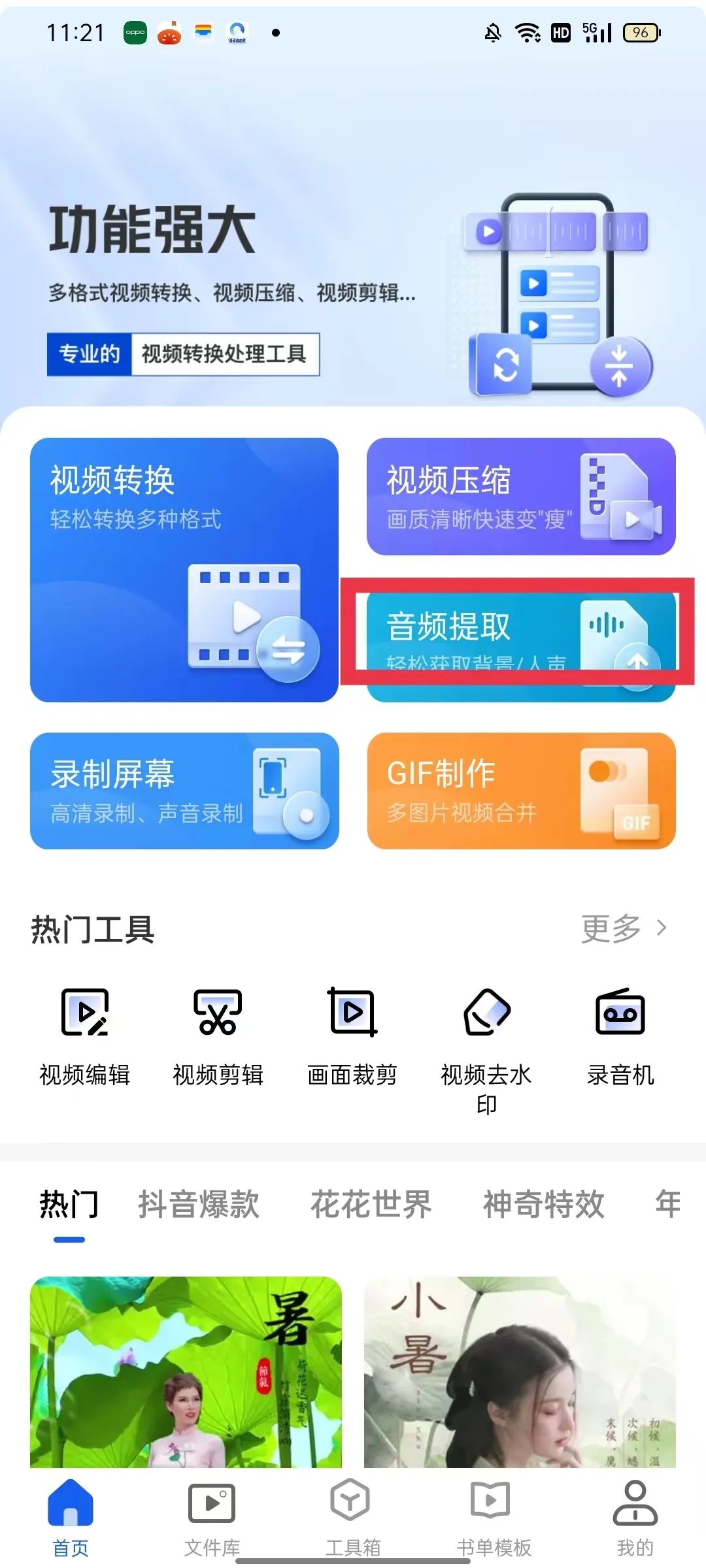Go to the 我的 profile section
The width and height of the screenshot is (706, 1568).
(633, 1516)
